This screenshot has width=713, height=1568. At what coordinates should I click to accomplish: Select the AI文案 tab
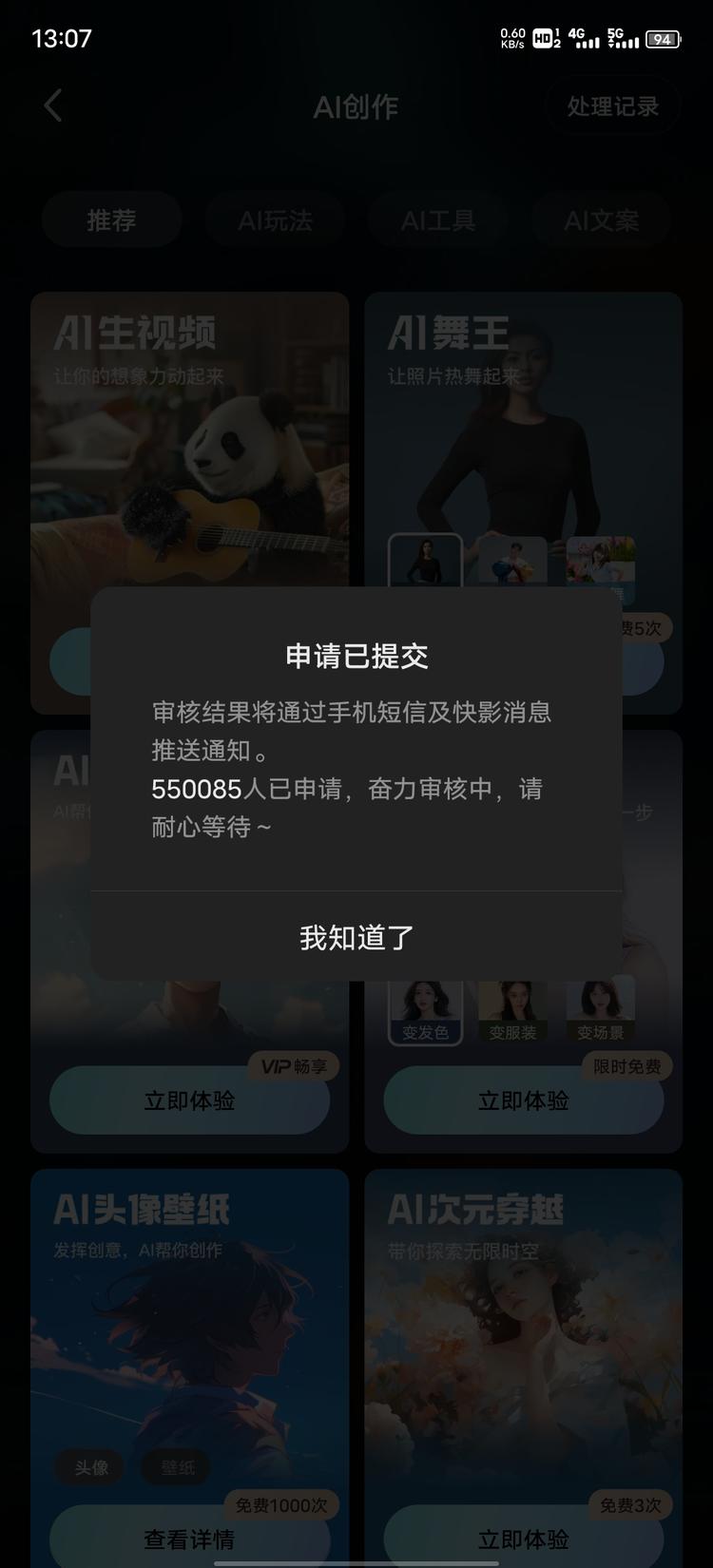coord(600,220)
